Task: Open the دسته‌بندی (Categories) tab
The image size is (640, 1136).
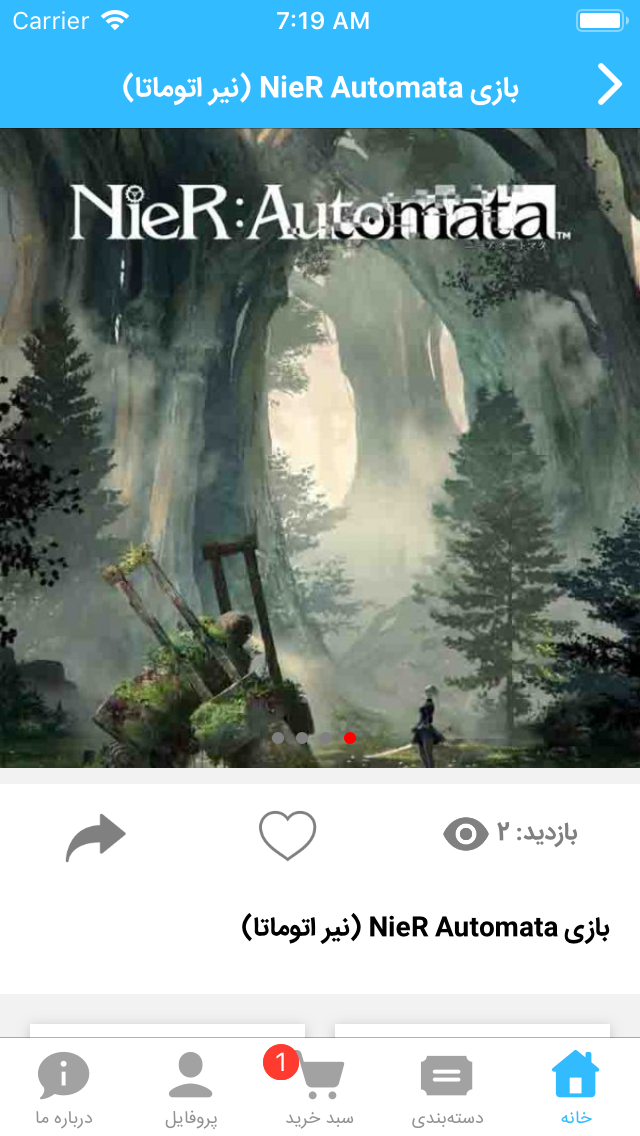Action: [447, 1088]
